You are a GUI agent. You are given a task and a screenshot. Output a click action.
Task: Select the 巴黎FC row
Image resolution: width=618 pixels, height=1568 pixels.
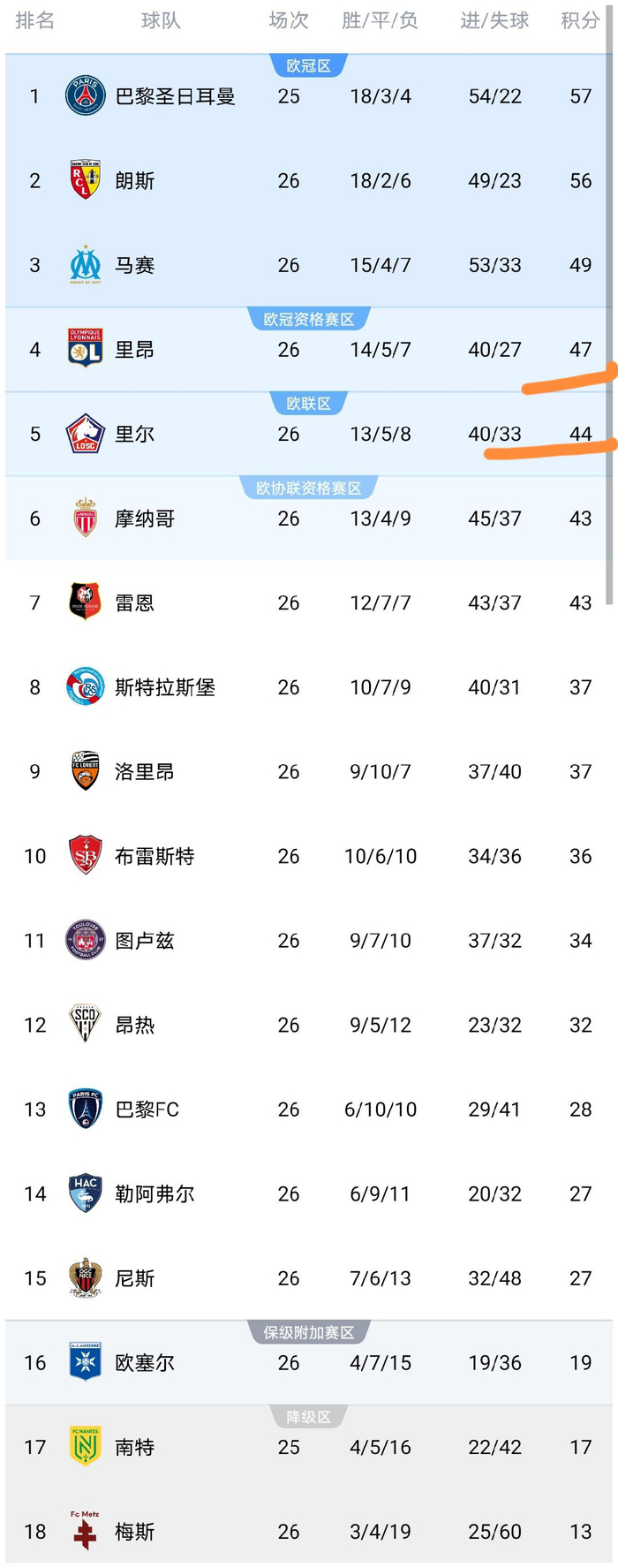147,1110
